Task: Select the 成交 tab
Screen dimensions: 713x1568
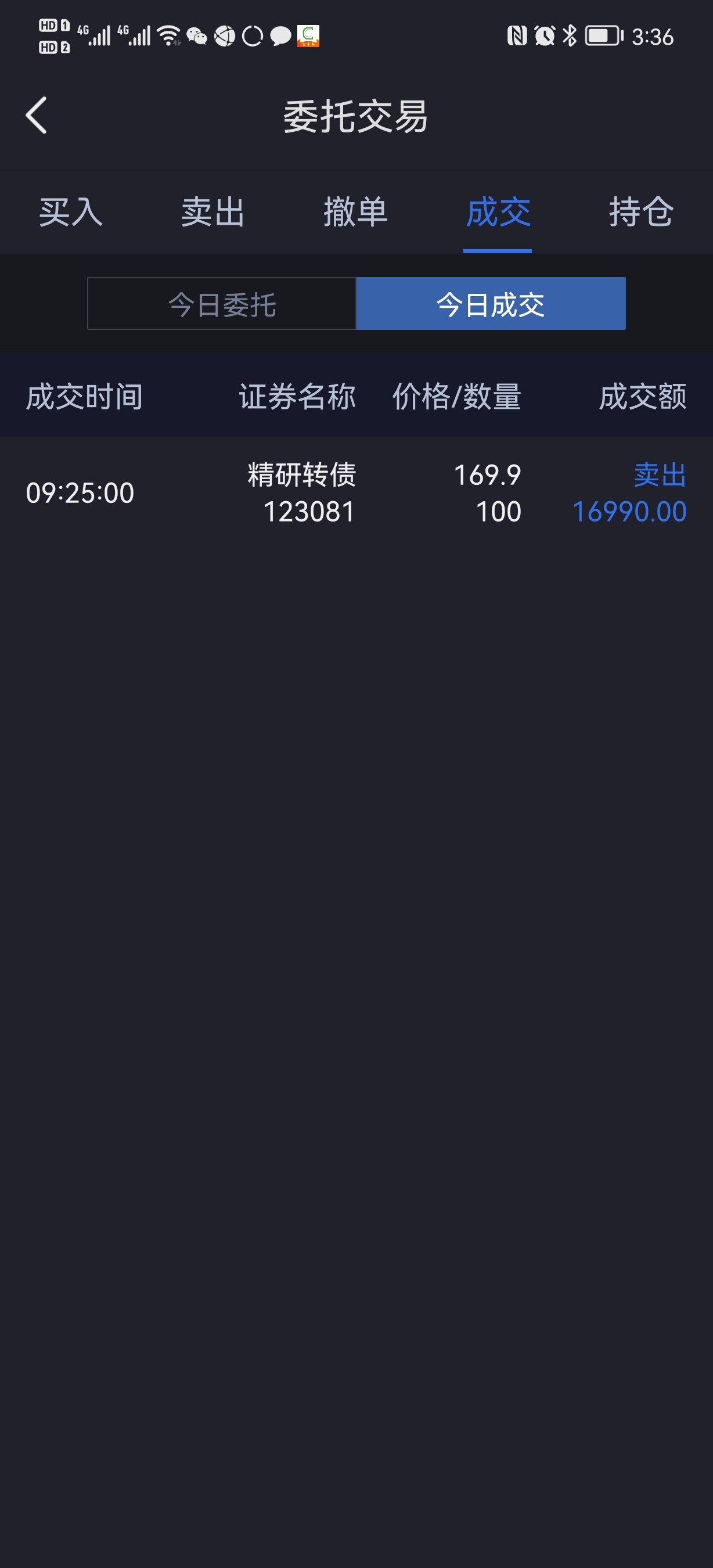Action: pos(498,212)
